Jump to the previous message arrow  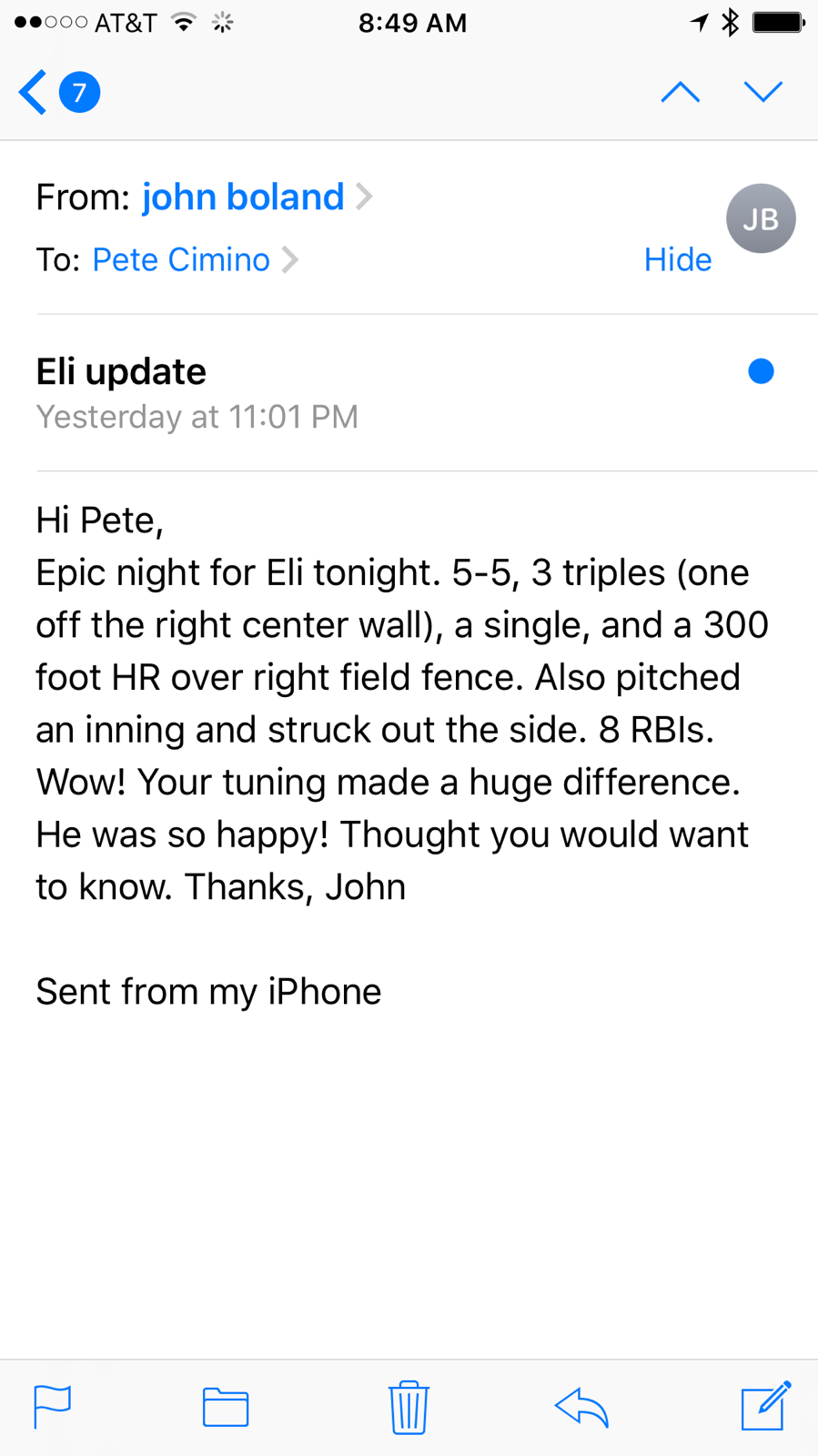click(x=680, y=92)
